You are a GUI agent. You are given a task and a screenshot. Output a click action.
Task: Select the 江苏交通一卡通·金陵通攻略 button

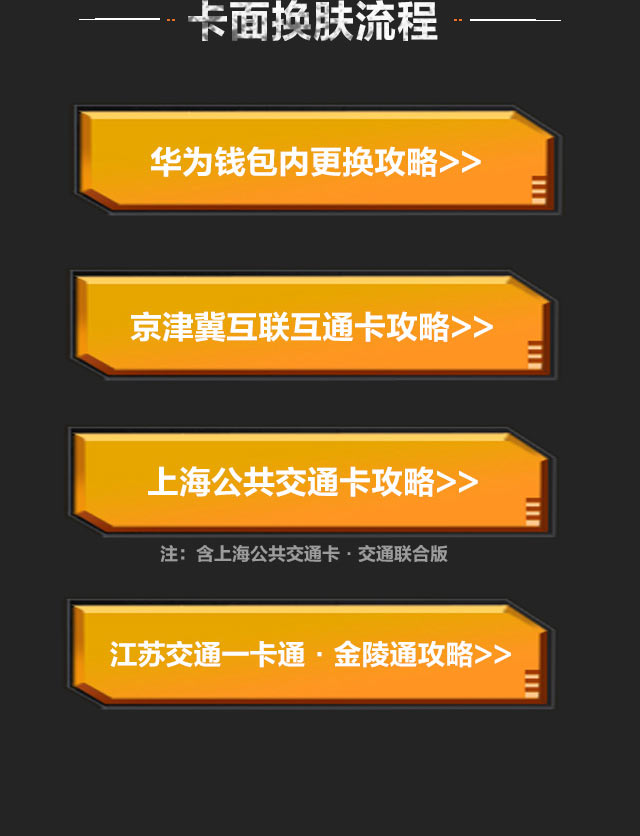pyautogui.click(x=310, y=654)
